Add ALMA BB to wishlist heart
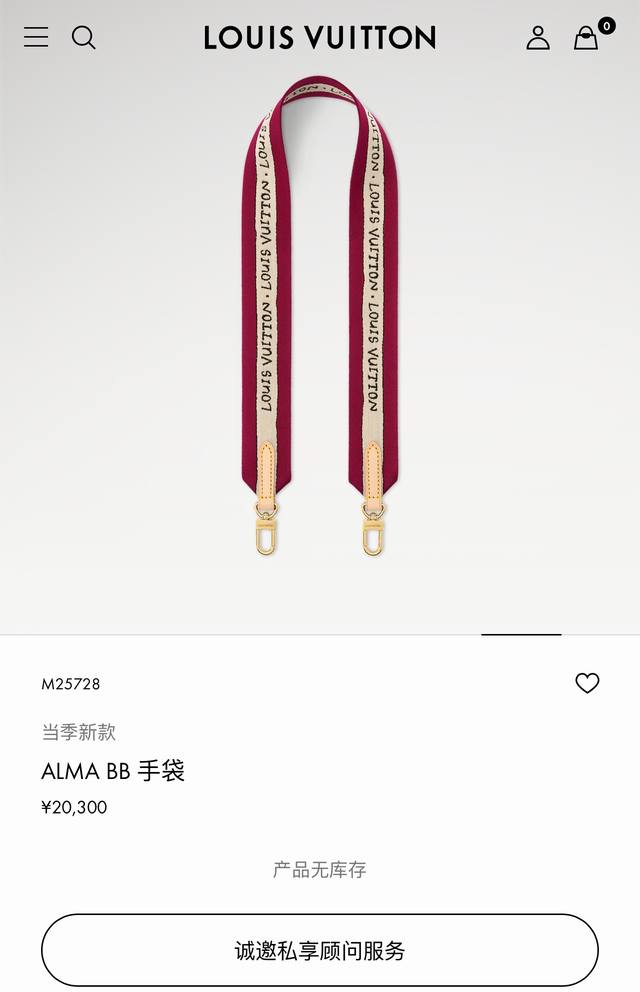This screenshot has width=640, height=992. pos(587,683)
